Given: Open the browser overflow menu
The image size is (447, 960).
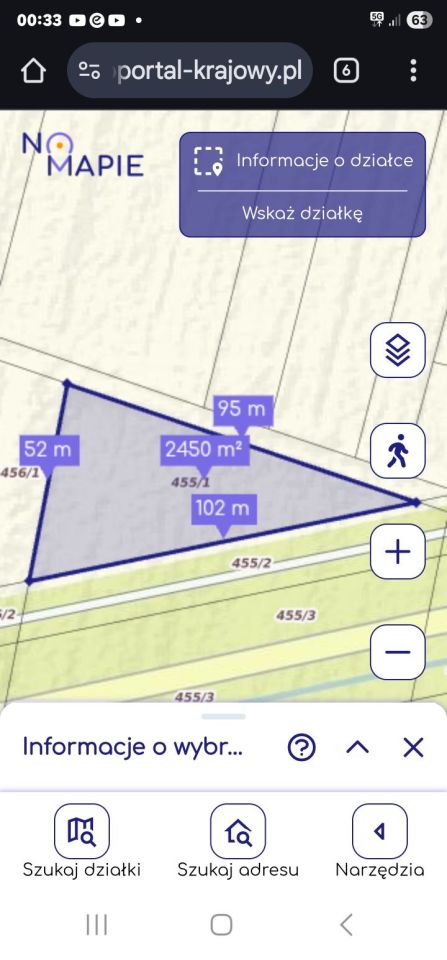Looking at the screenshot, I should [x=413, y=71].
